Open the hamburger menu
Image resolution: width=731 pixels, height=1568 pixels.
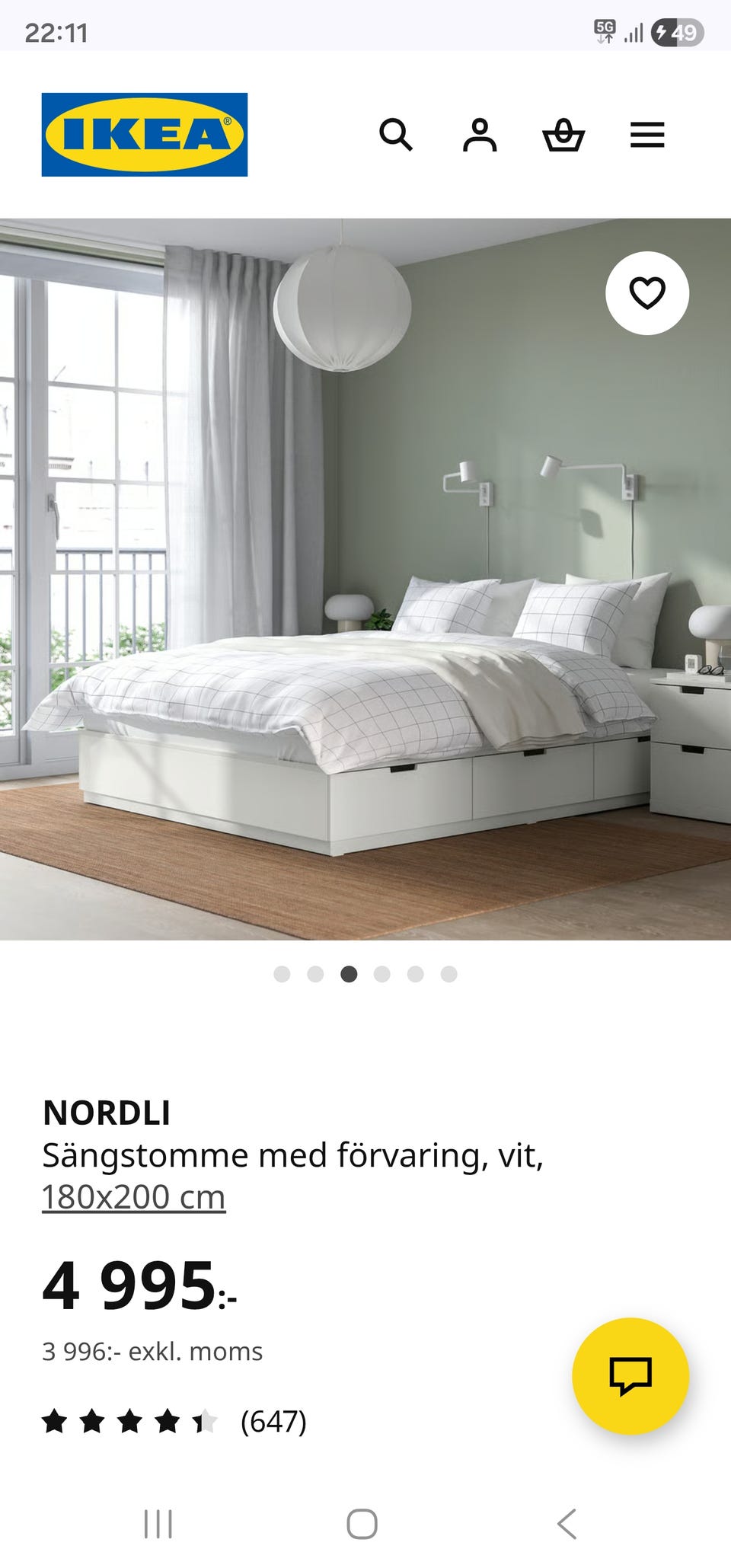pos(647,135)
